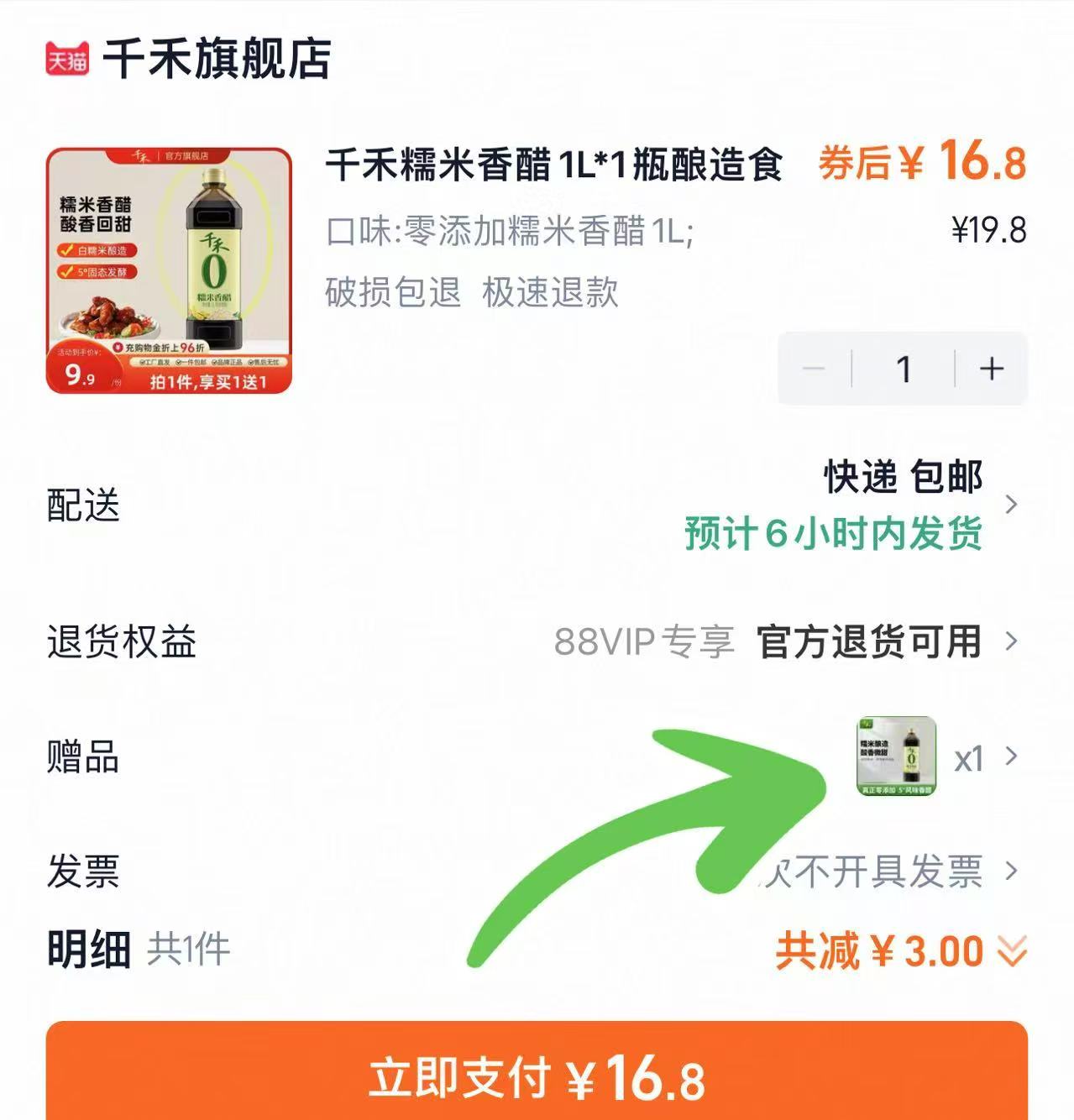Click the quantity value field showing 1

(903, 368)
